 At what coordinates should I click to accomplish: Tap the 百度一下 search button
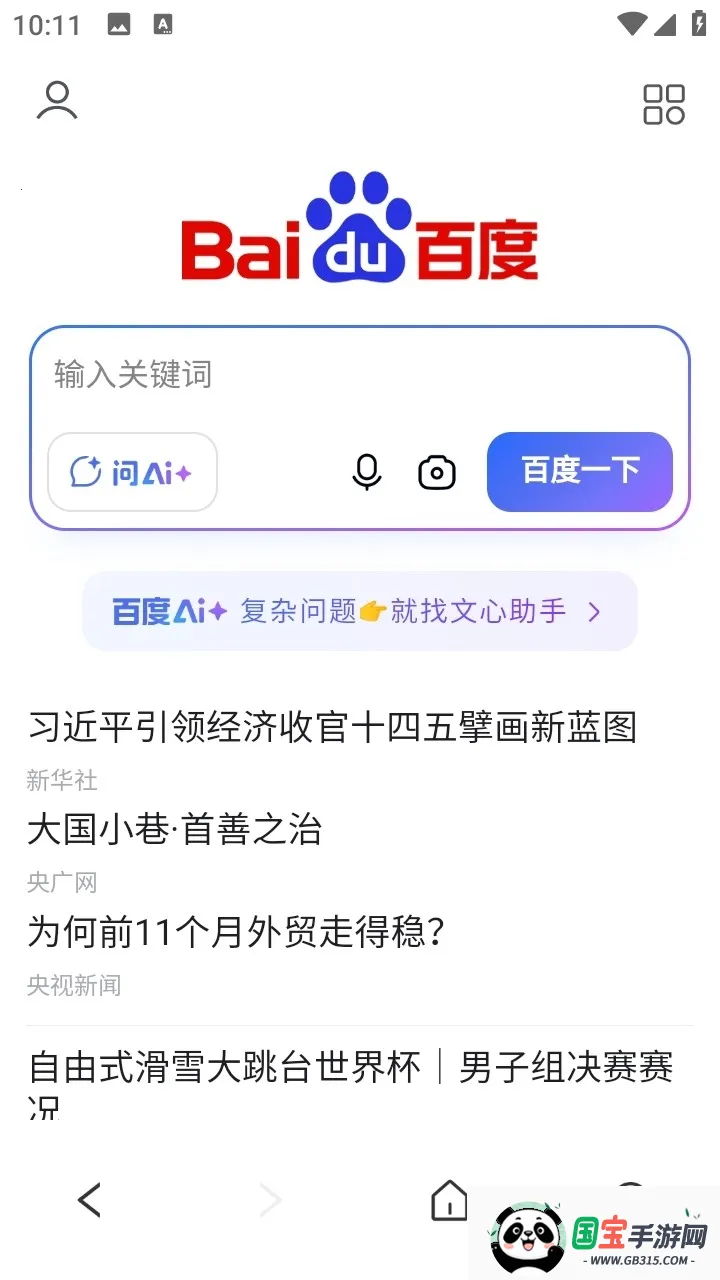click(579, 472)
